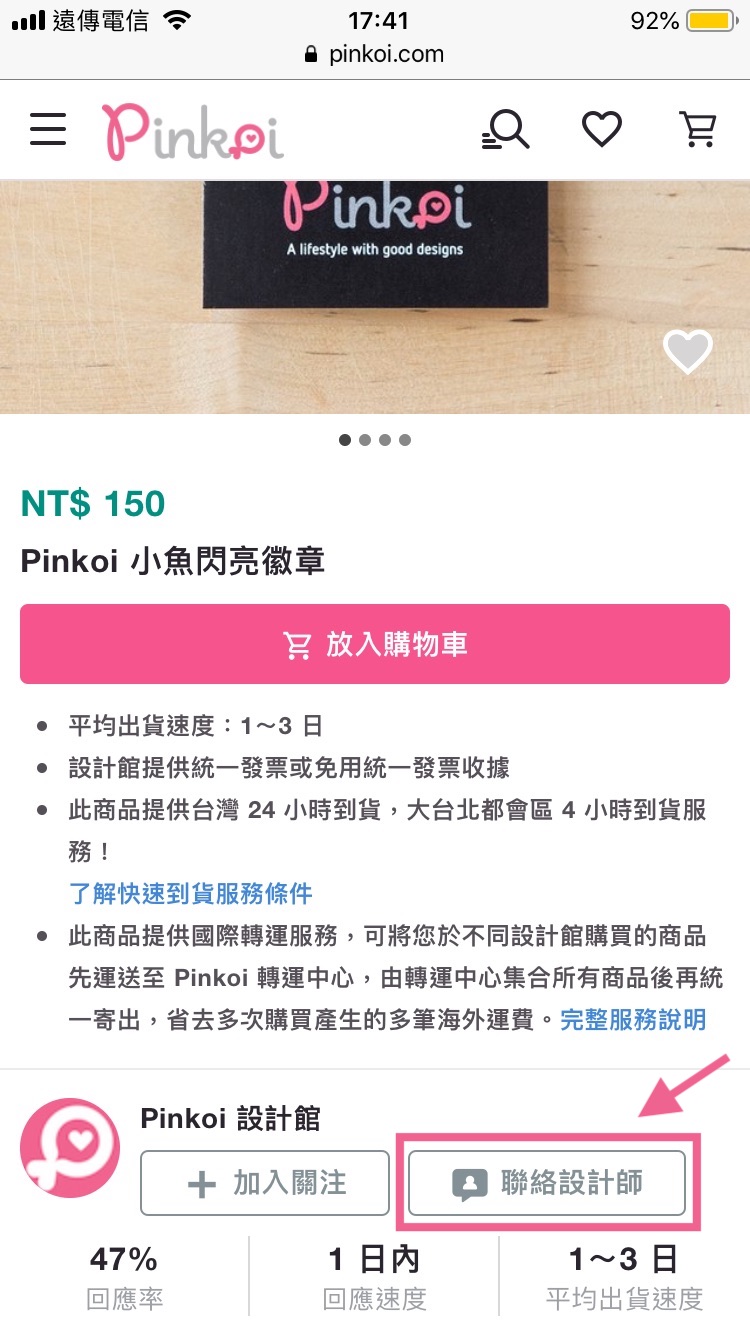Open the shopping cart
Screen dimensions: 750x1334
pos(697,130)
